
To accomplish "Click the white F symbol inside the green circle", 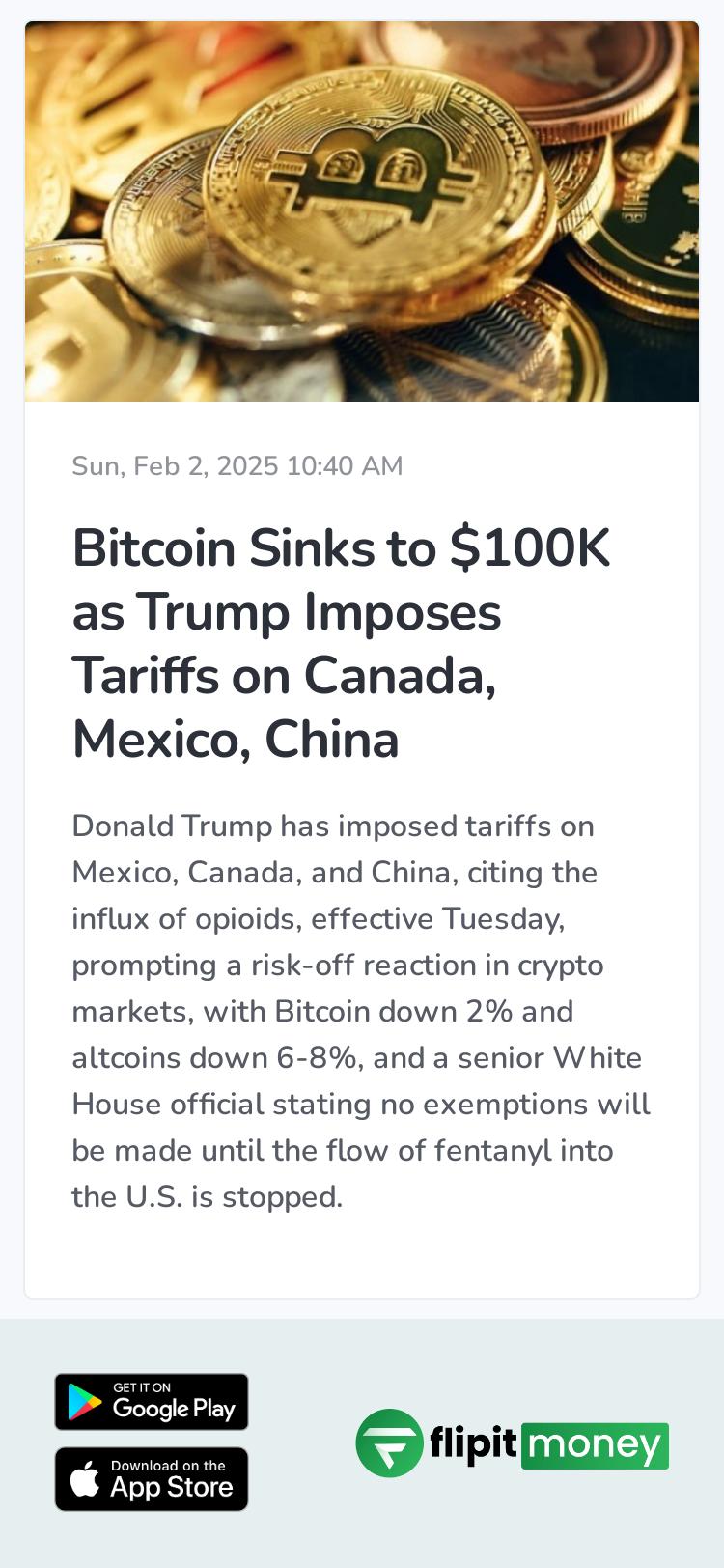I will pyautogui.click(x=390, y=1445).
